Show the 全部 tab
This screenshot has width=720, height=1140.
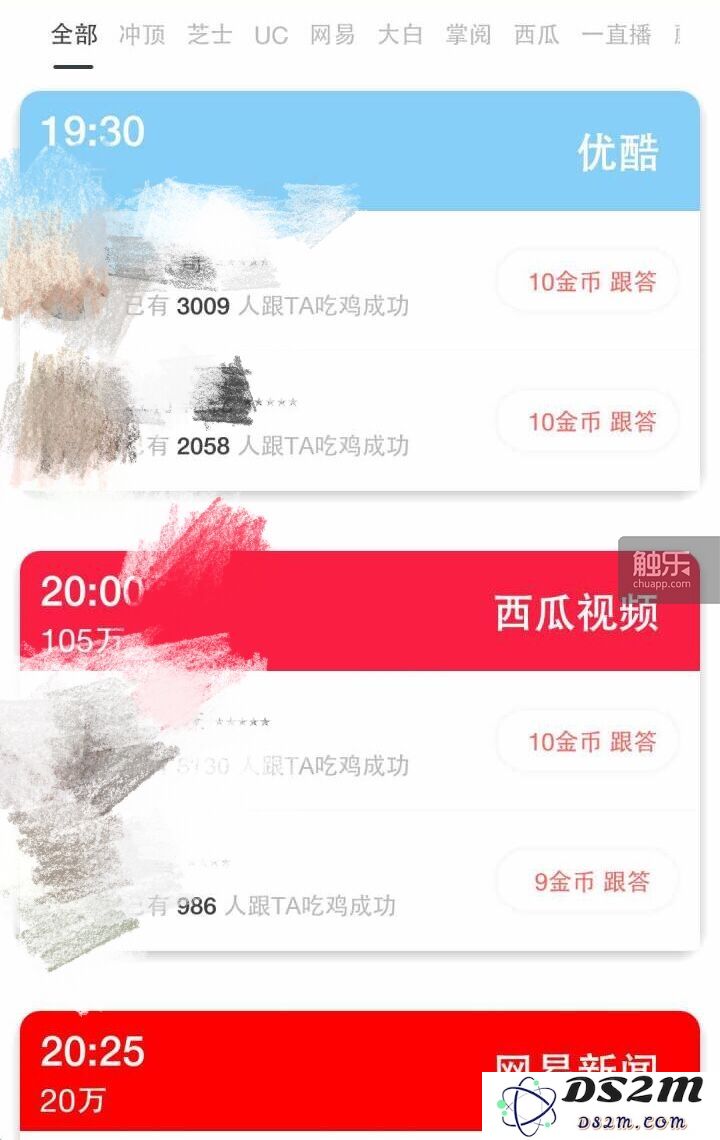(x=74, y=35)
